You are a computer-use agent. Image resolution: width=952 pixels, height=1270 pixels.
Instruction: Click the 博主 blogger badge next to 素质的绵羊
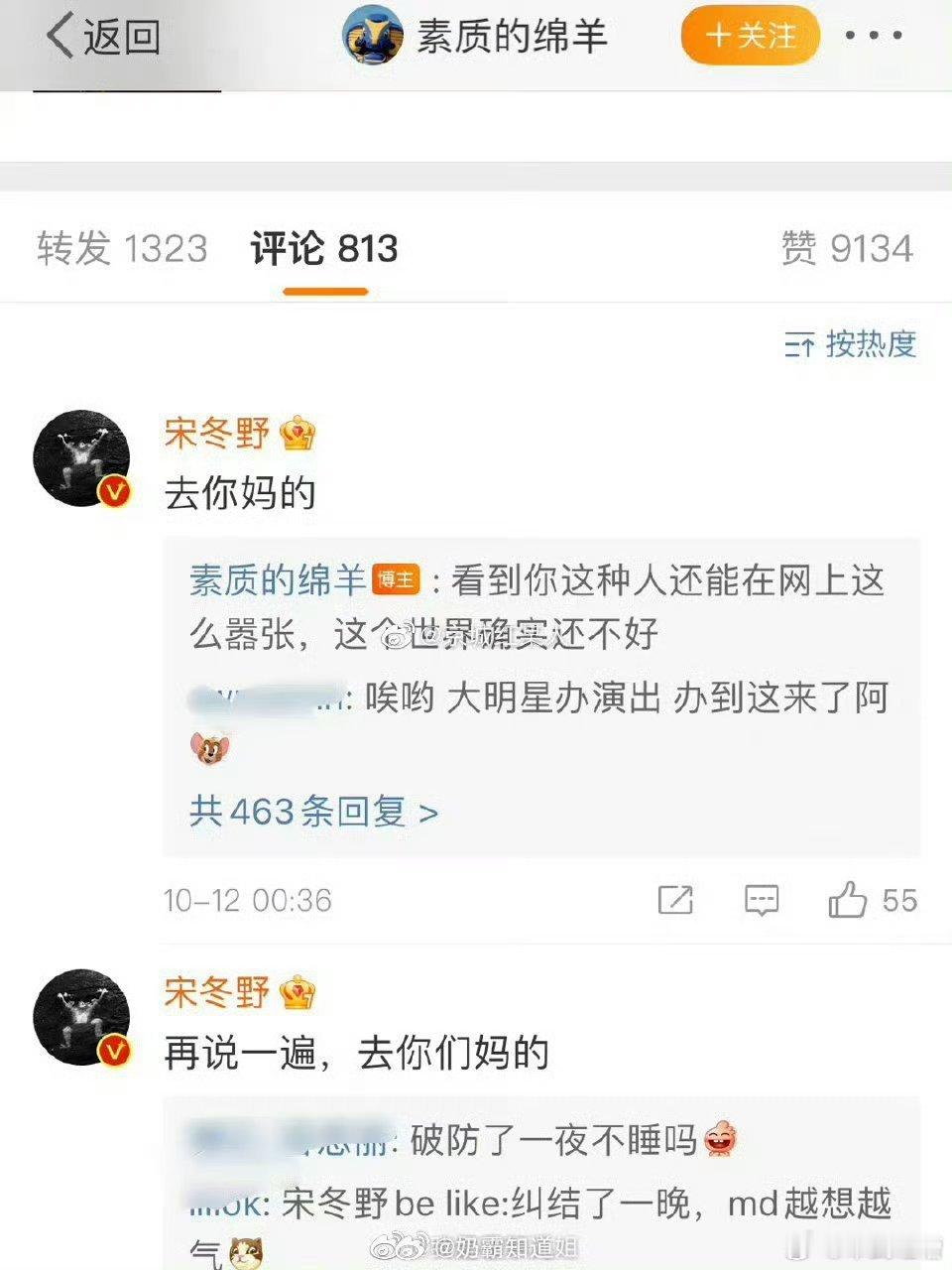tap(395, 582)
